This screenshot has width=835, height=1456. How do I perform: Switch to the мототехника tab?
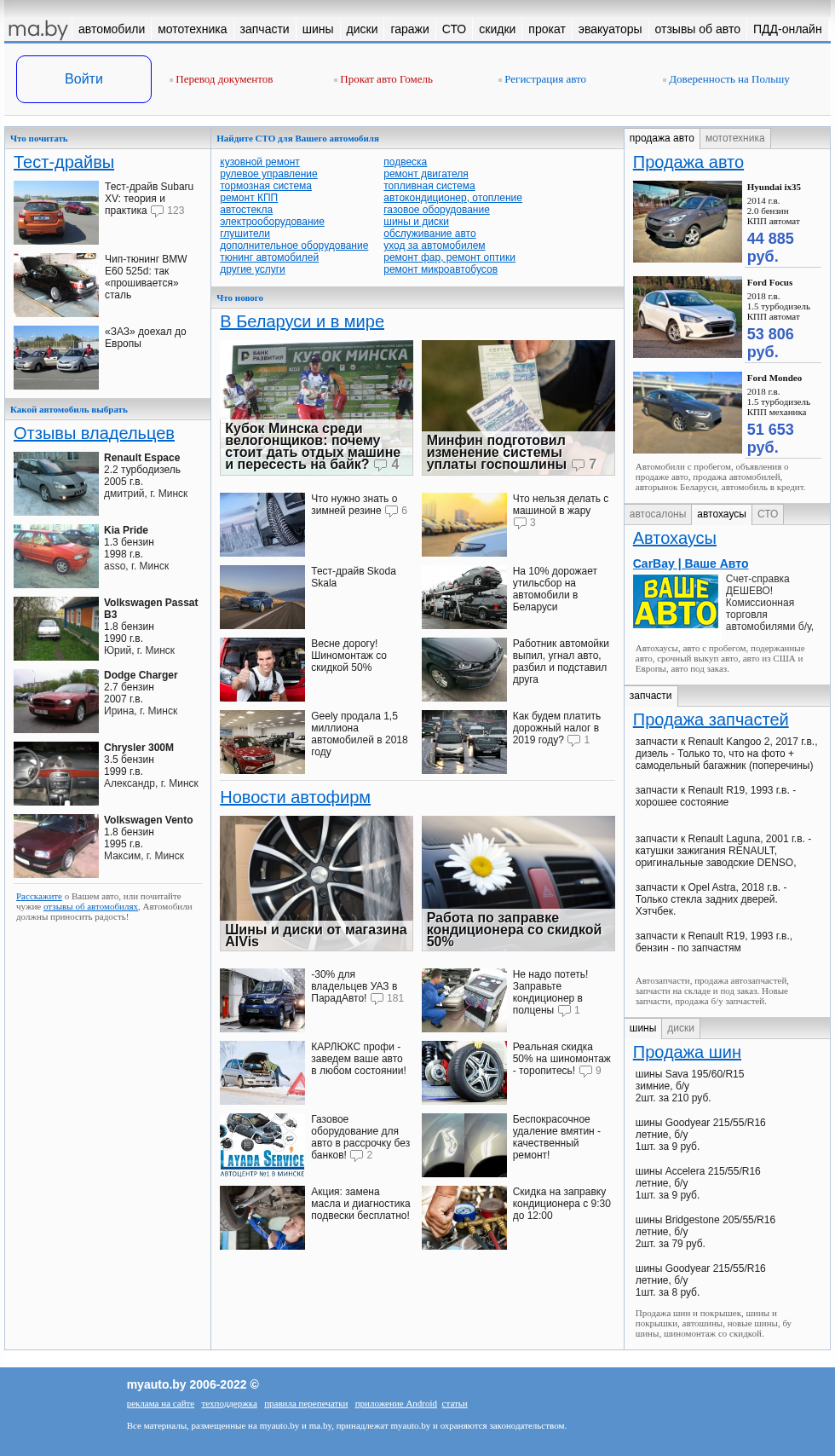pyautogui.click(x=735, y=138)
